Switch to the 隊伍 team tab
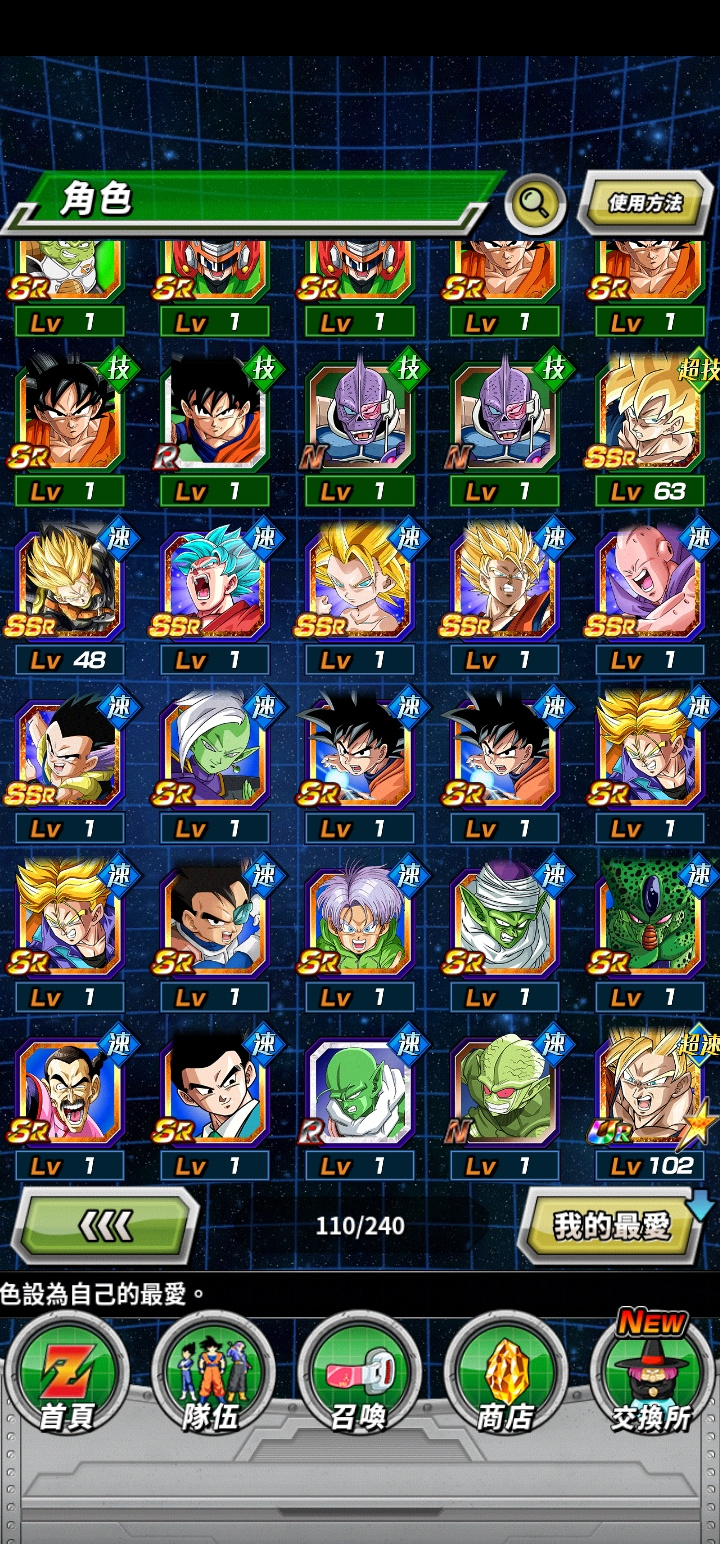720x1544 pixels. tap(212, 1372)
